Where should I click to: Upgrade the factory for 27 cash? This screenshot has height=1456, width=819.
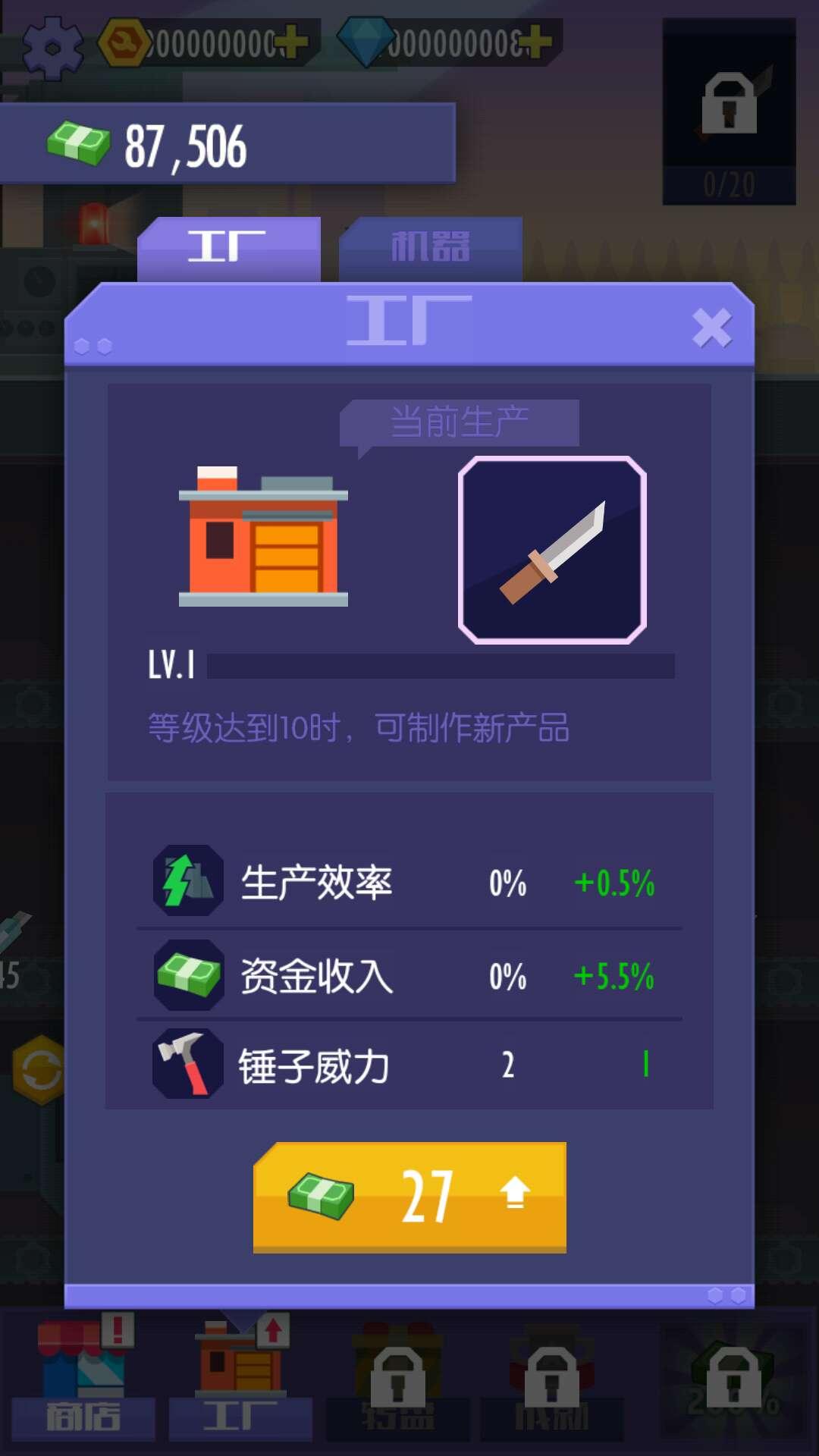pyautogui.click(x=409, y=1197)
